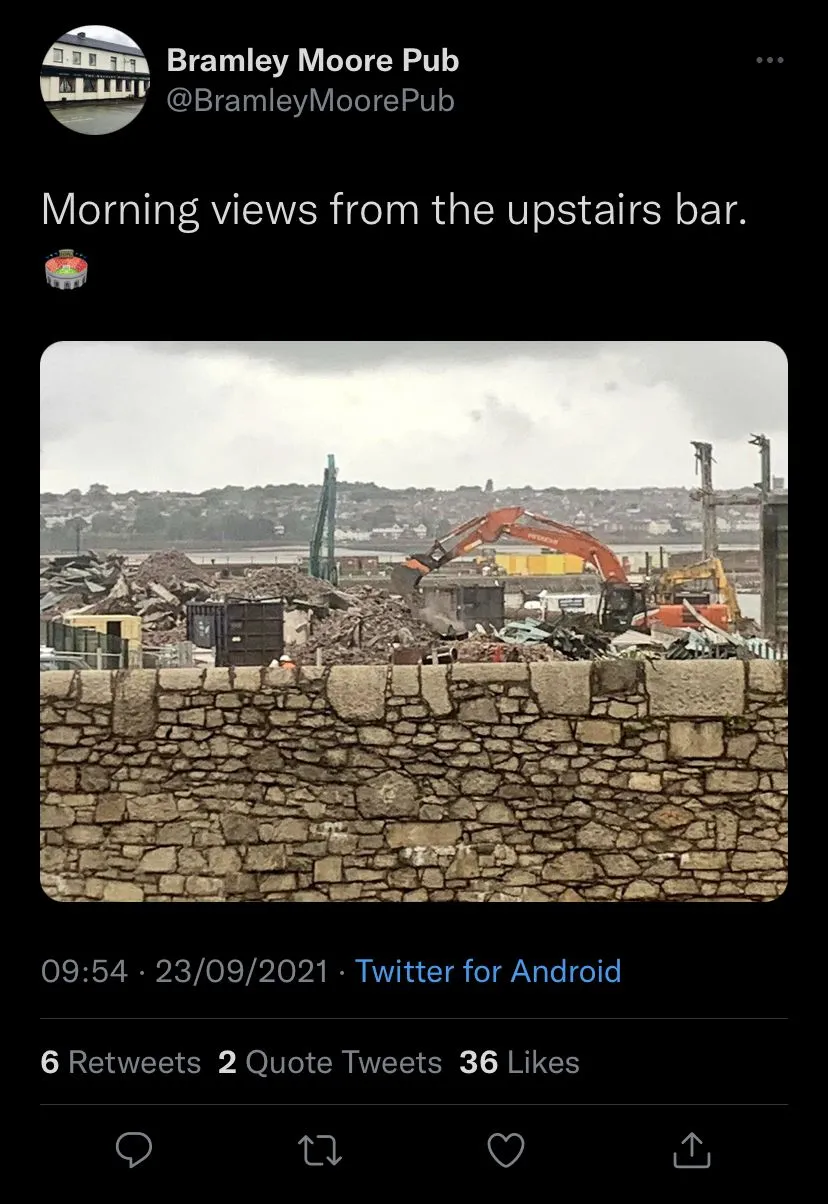The image size is (828, 1204).
Task: Like the tweet with heart icon
Action: tap(506, 1152)
